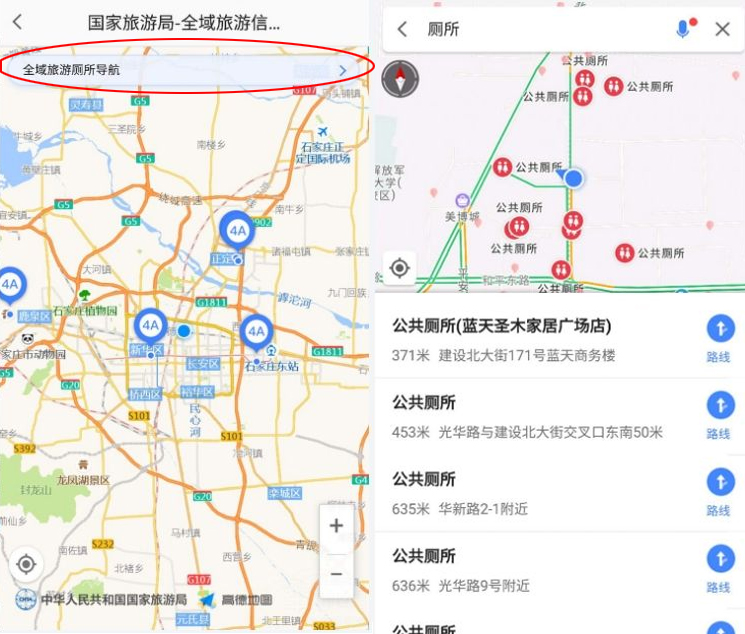
Task: Go back from the tourism info page
Action: point(18,21)
